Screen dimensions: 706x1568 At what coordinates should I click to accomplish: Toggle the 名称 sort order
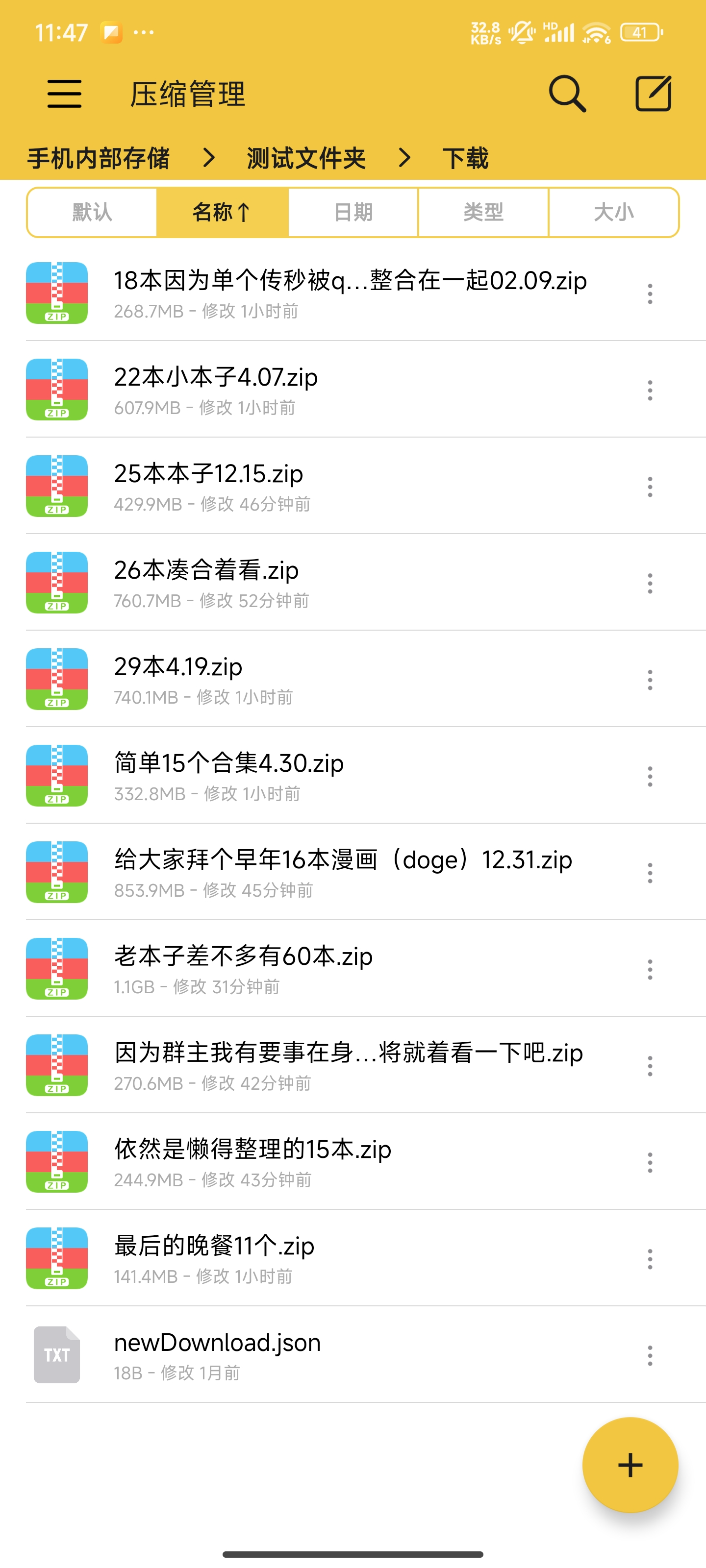tap(222, 213)
